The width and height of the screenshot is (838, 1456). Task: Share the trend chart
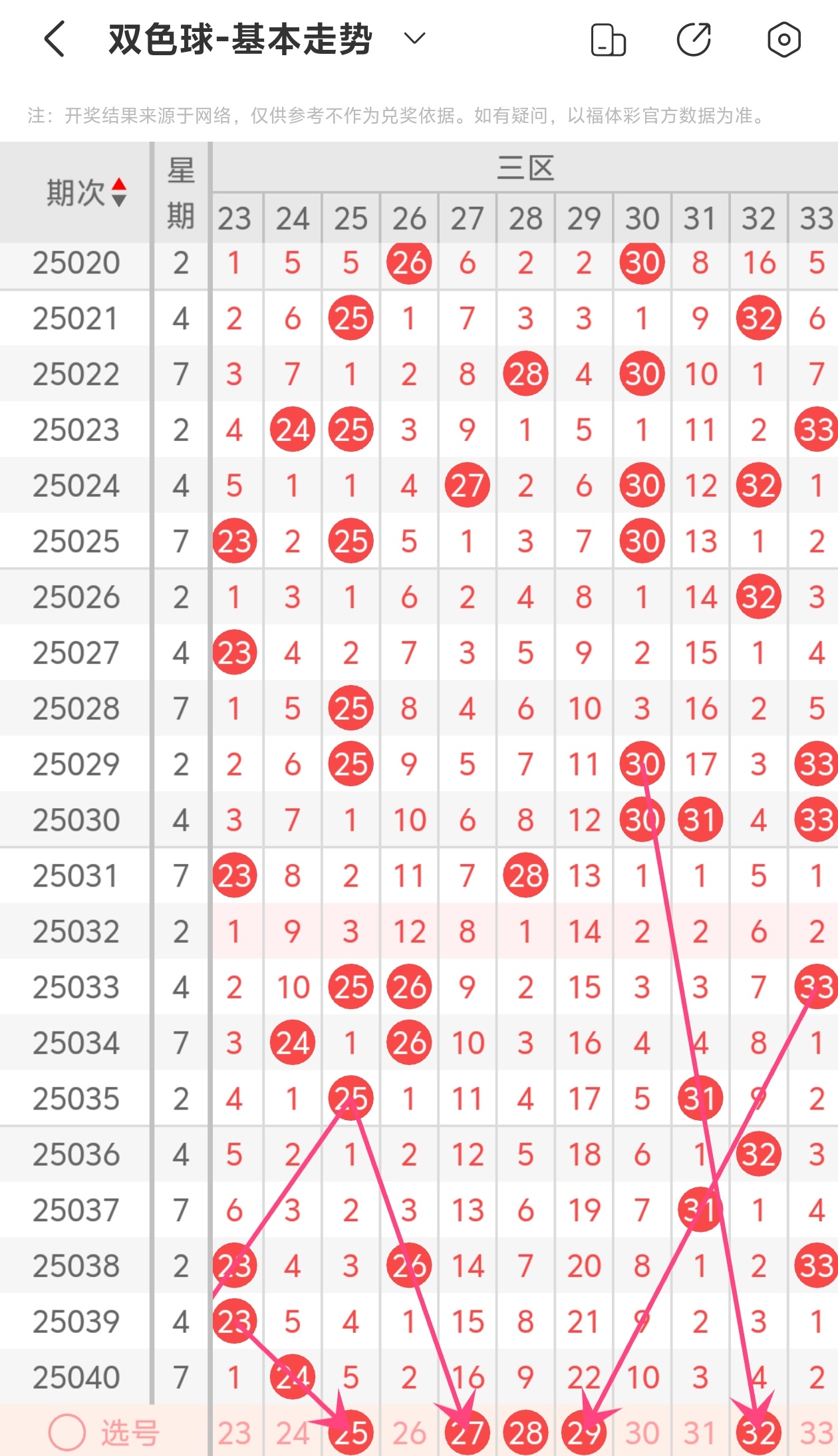pyautogui.click(x=694, y=39)
